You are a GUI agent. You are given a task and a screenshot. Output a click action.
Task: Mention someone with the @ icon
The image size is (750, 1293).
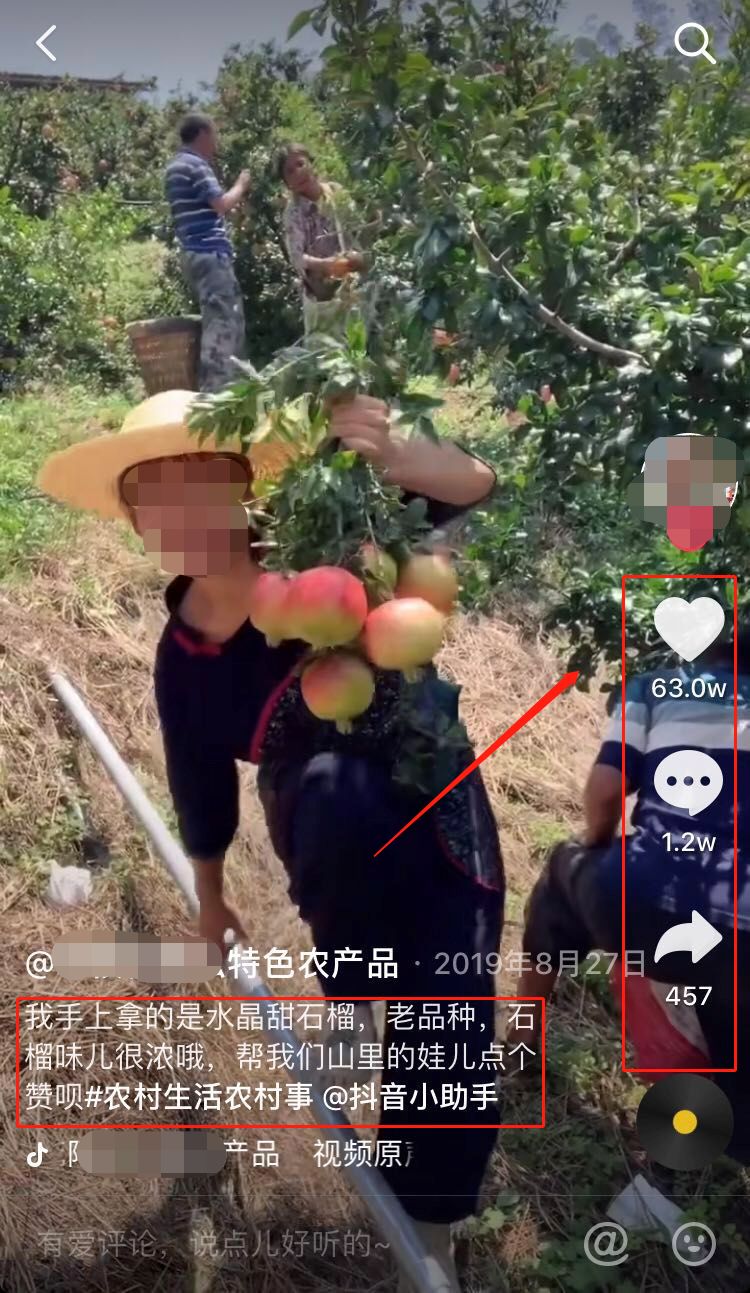pos(606,1243)
